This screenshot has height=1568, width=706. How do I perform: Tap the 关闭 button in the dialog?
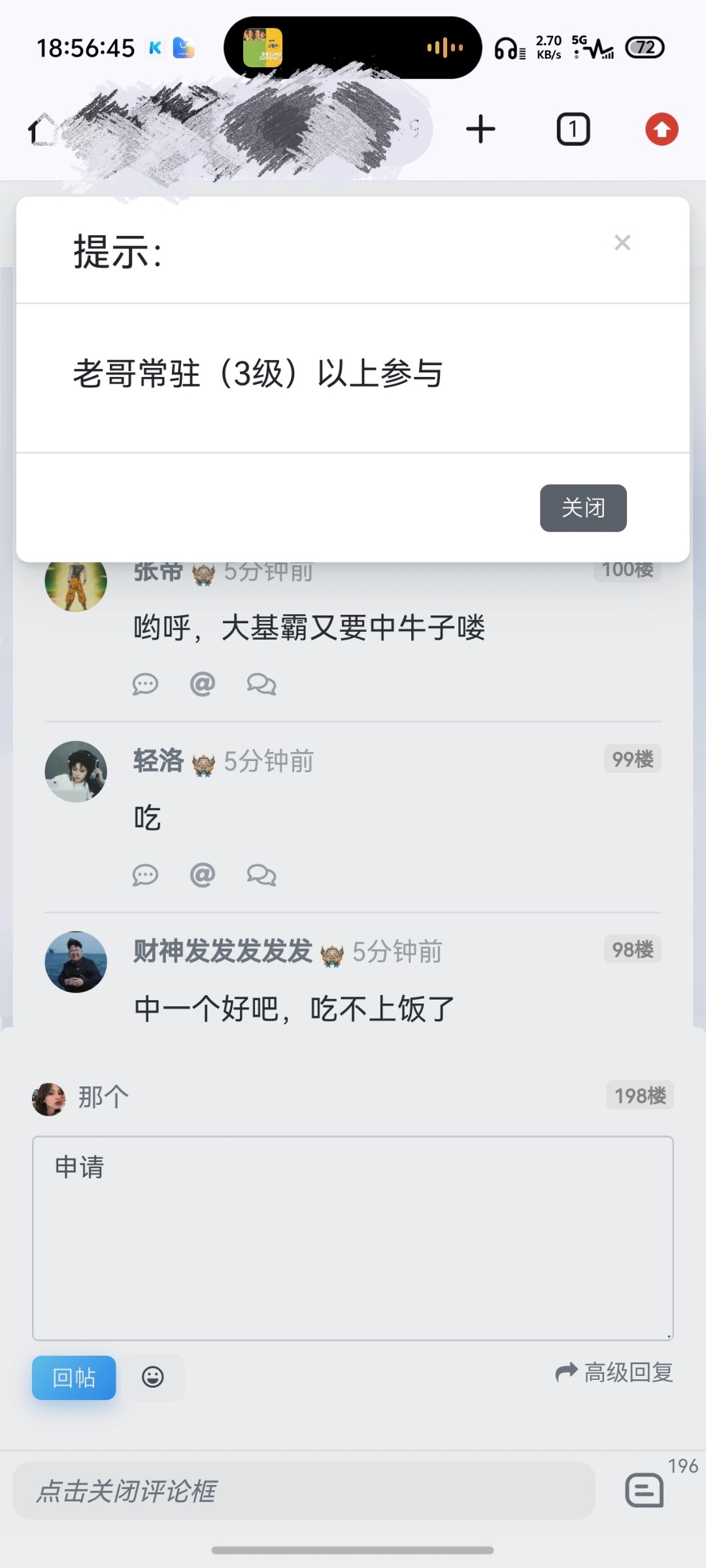pyautogui.click(x=582, y=508)
